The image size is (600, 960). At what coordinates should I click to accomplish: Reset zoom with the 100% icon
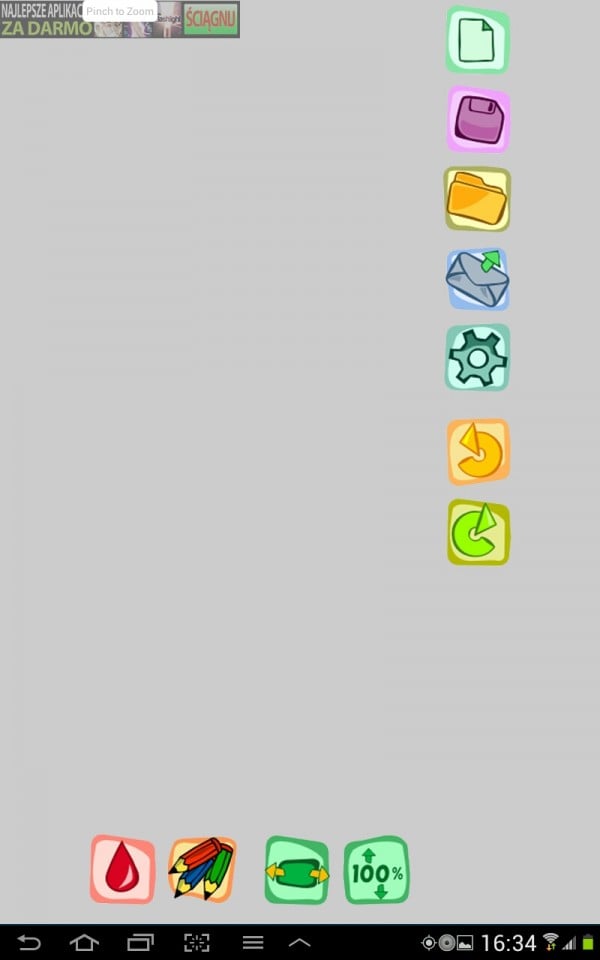click(x=376, y=870)
